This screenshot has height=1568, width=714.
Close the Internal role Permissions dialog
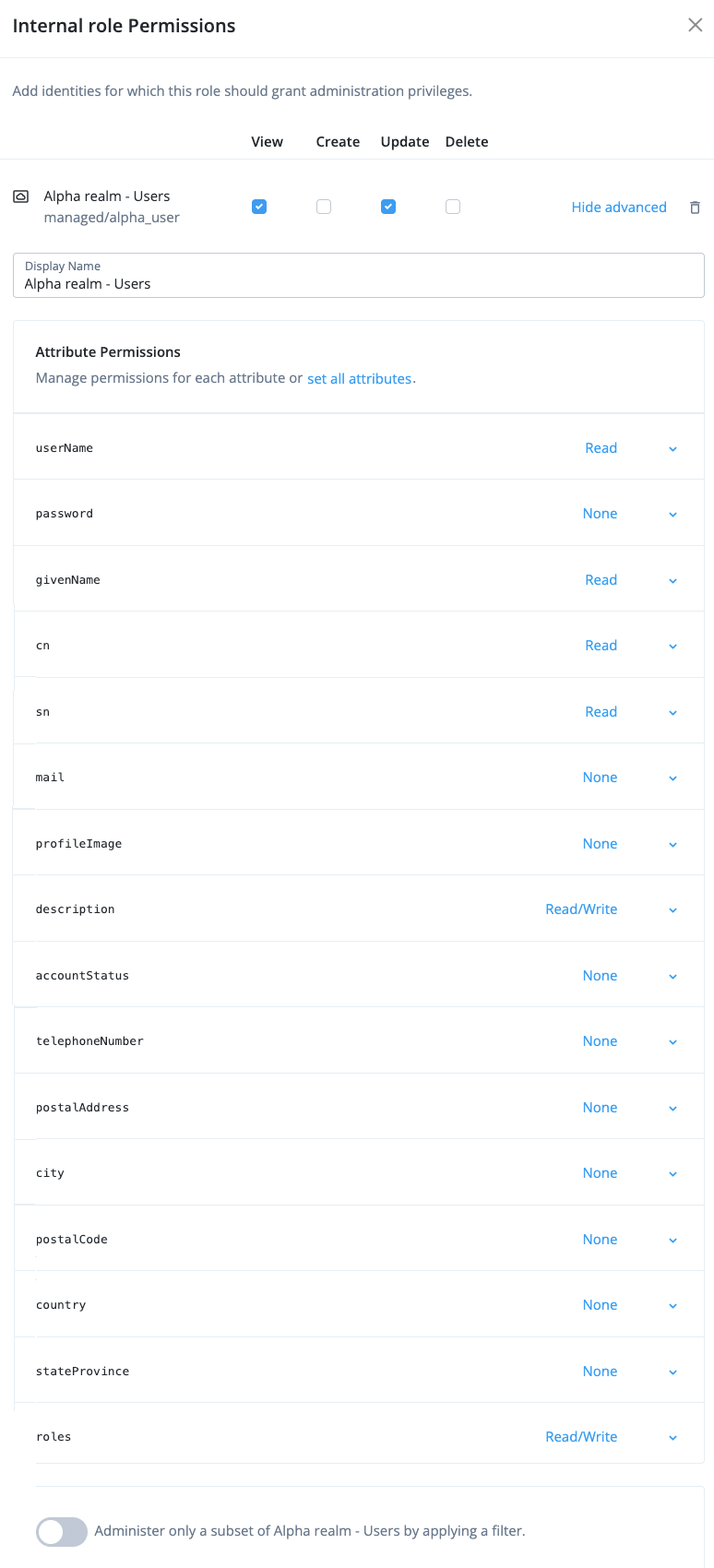(695, 25)
